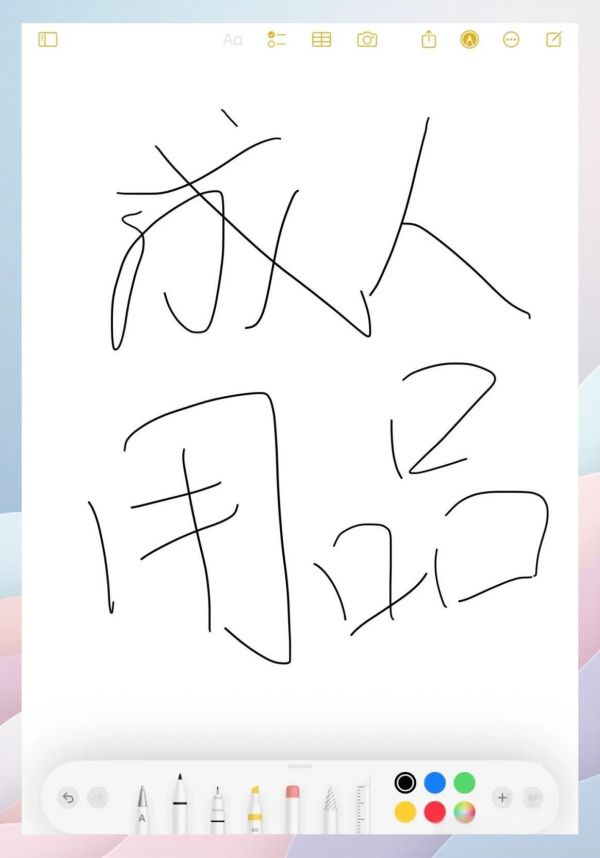600x858 pixels.
Task: Tap the plus button in drawing toolbar
Action: 502,798
